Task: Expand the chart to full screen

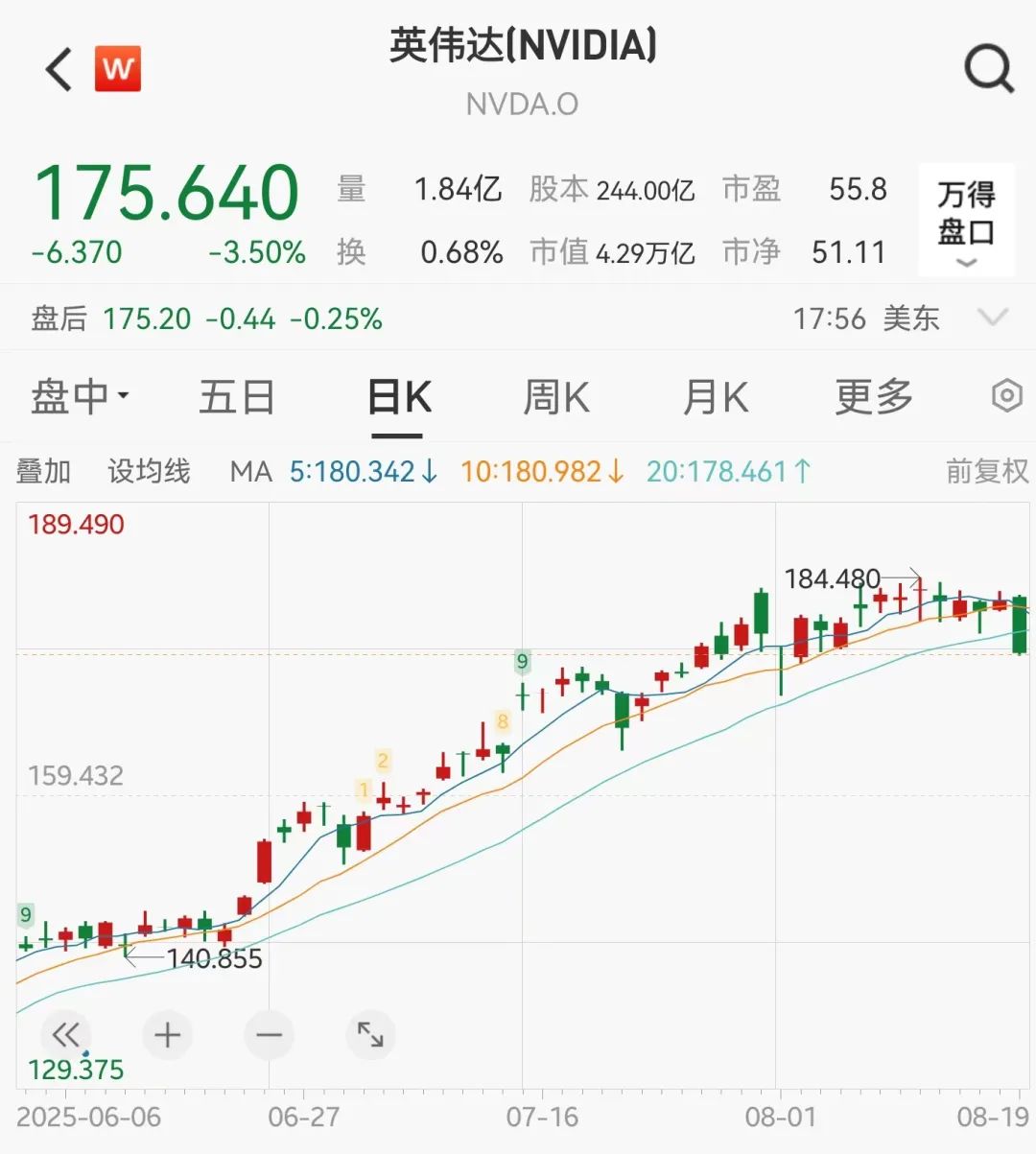Action: tap(370, 1035)
